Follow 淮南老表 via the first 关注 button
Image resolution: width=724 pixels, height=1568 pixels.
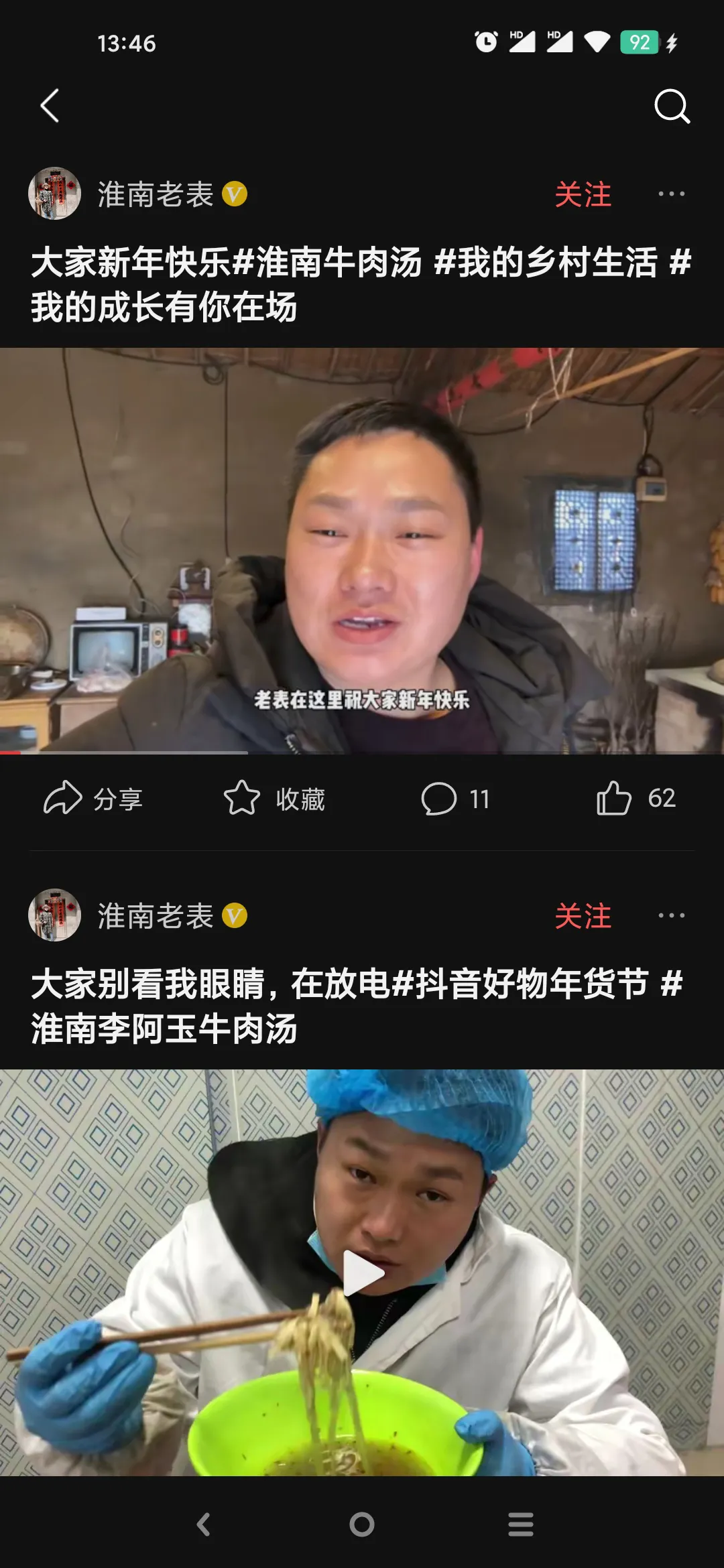pyautogui.click(x=583, y=194)
